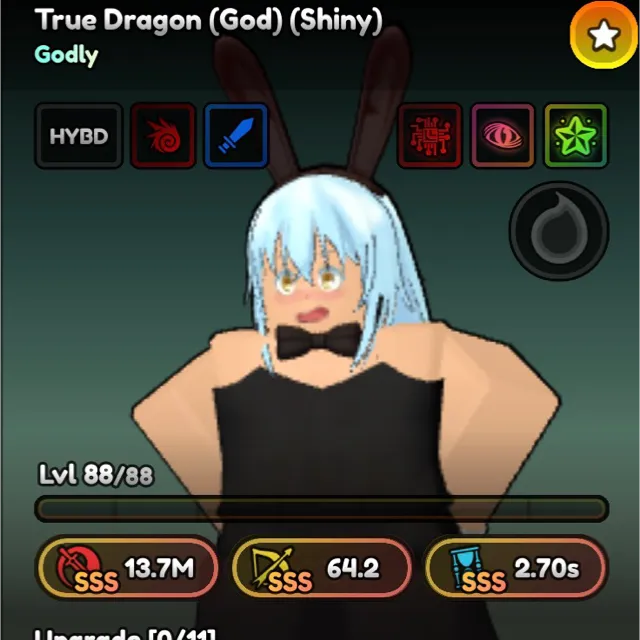Viewport: 640px width, 640px height.
Task: View the 64.2 range stat
Action: 321,570
